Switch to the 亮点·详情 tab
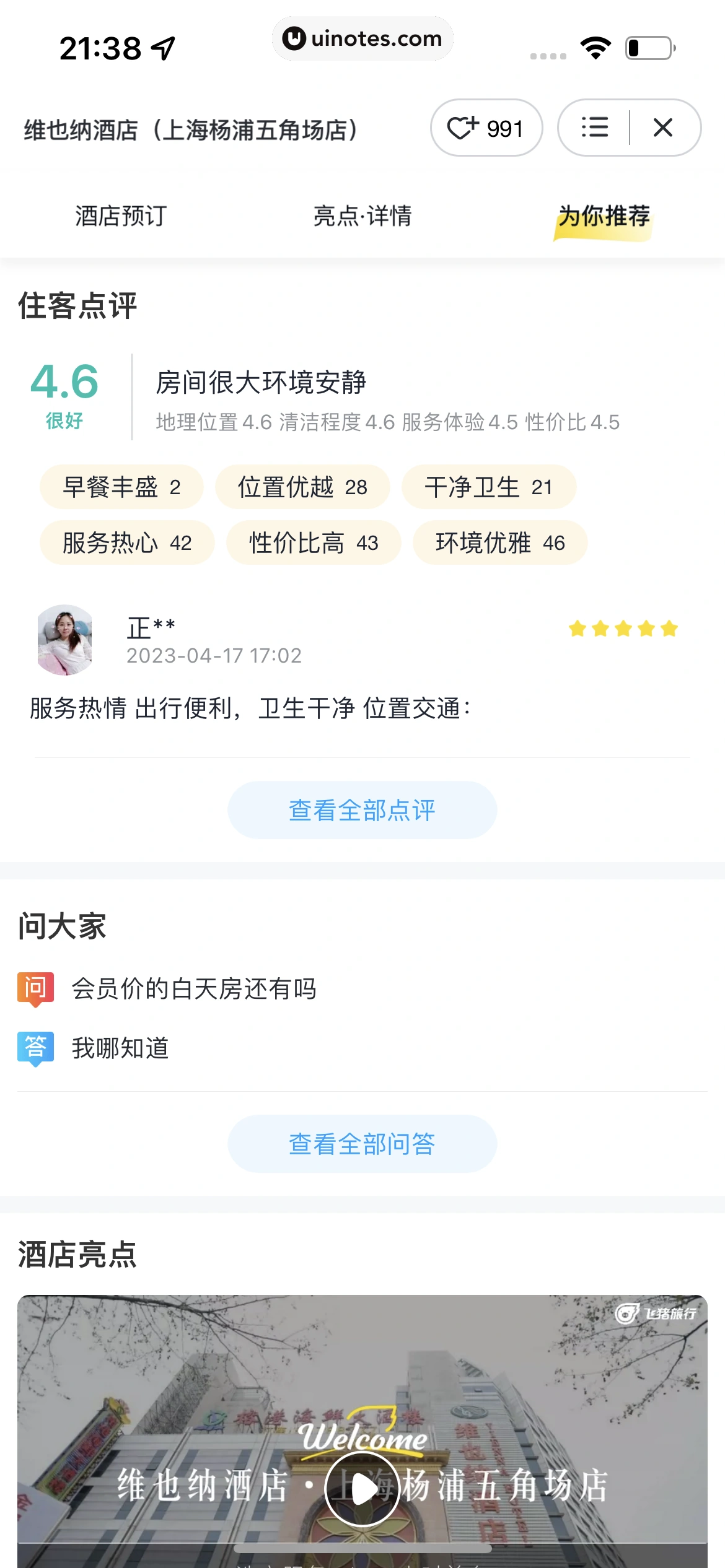725x1568 pixels. [362, 216]
